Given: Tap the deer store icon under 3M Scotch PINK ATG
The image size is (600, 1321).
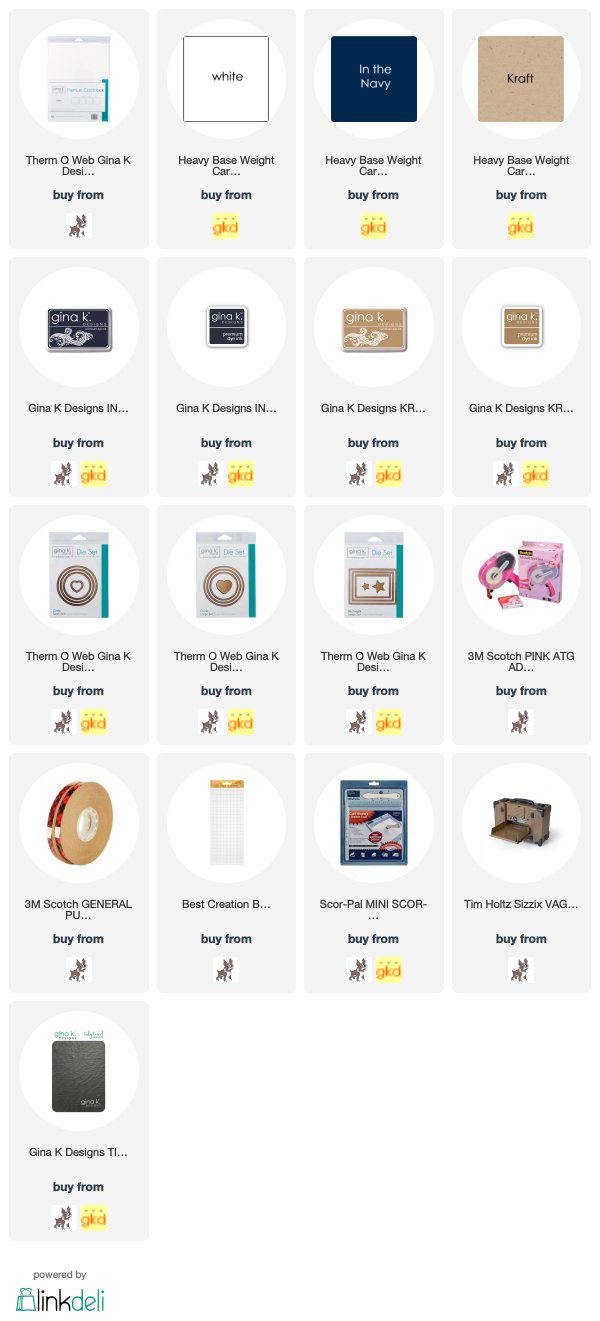Looking at the screenshot, I should click(x=521, y=722).
